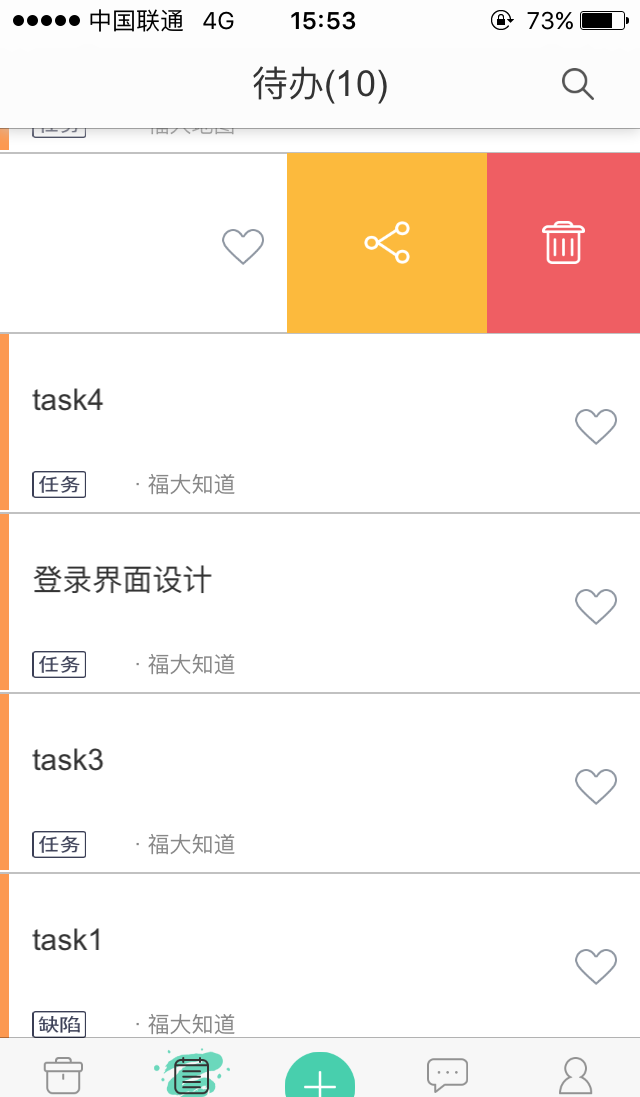Favorite the swiped task's heart icon
This screenshot has height=1097, width=640.
click(x=243, y=246)
